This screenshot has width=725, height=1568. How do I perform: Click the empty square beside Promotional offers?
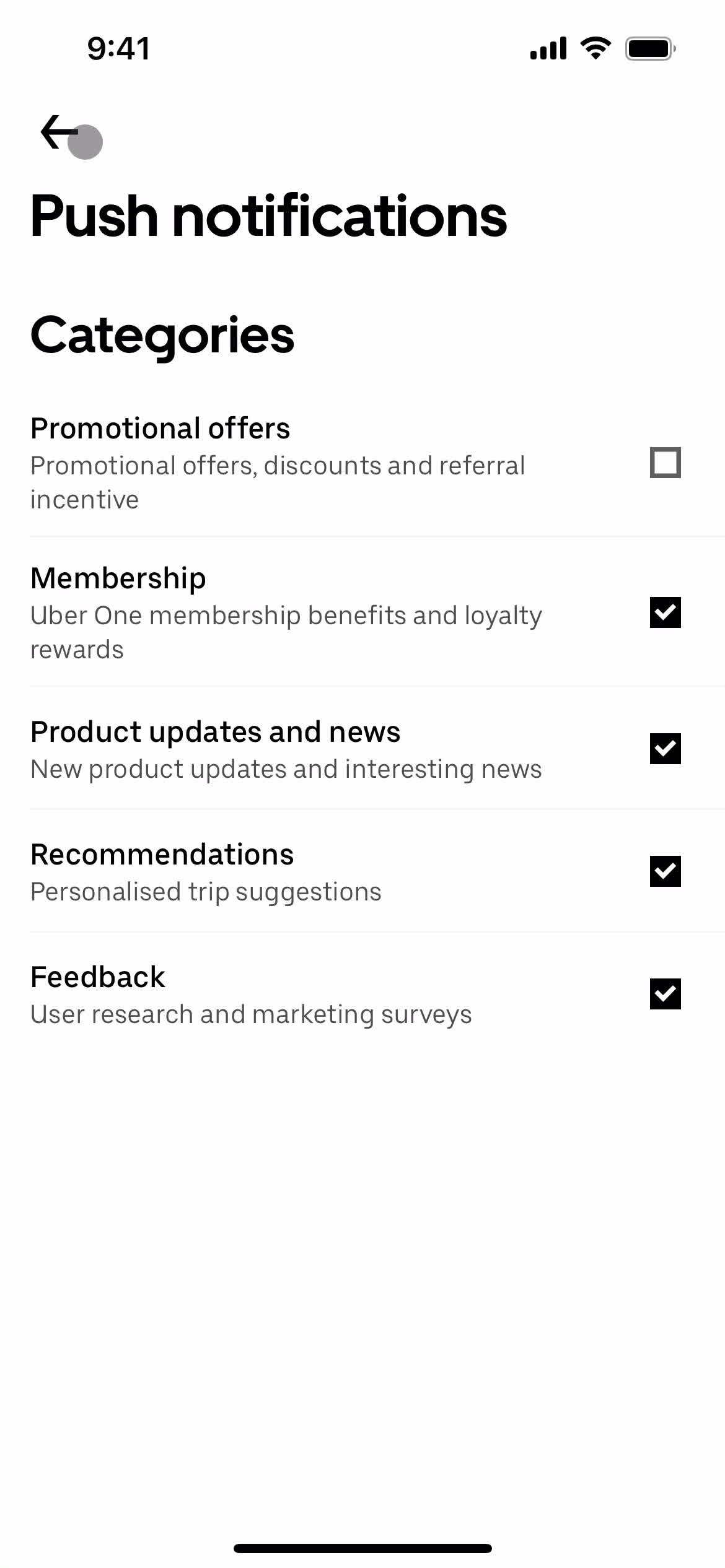665,463
